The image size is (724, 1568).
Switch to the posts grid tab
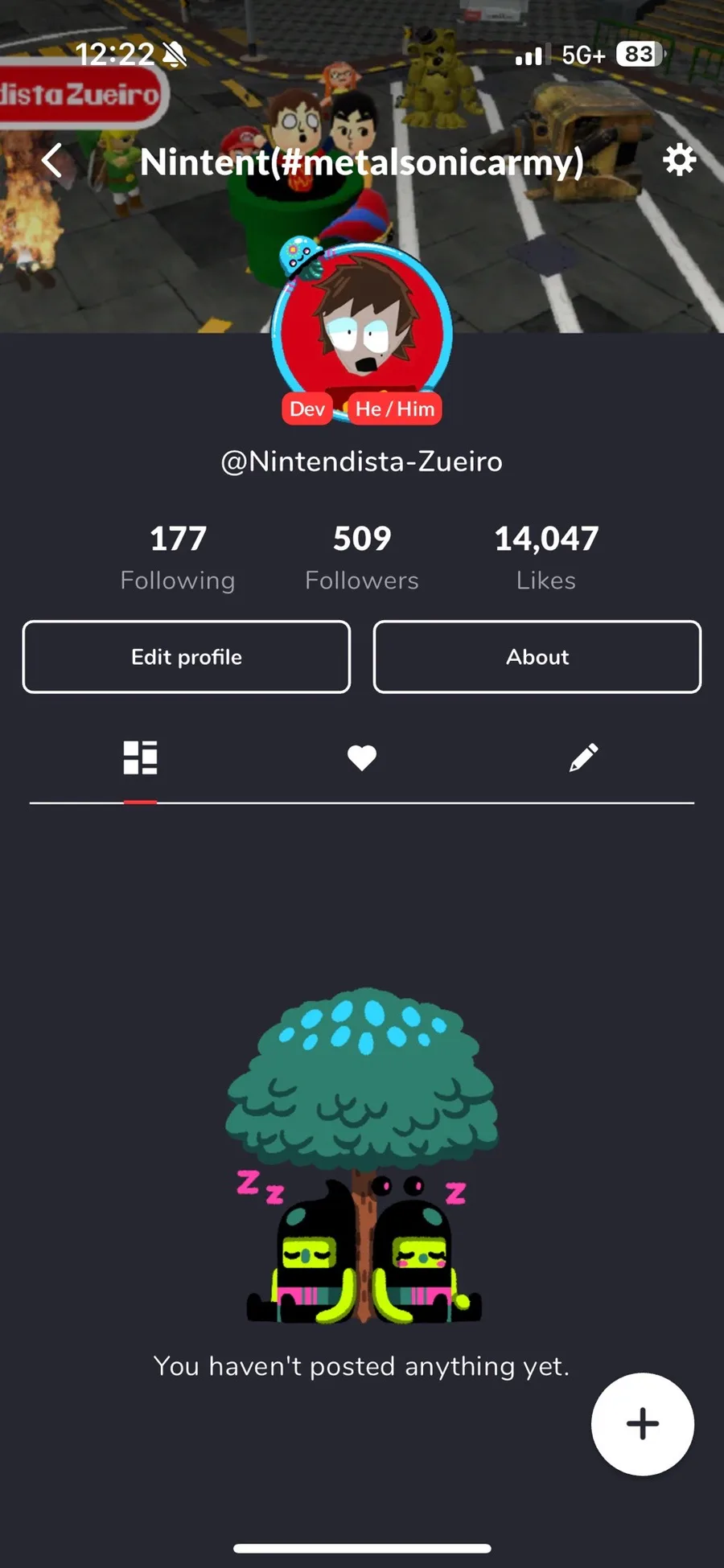coord(140,757)
